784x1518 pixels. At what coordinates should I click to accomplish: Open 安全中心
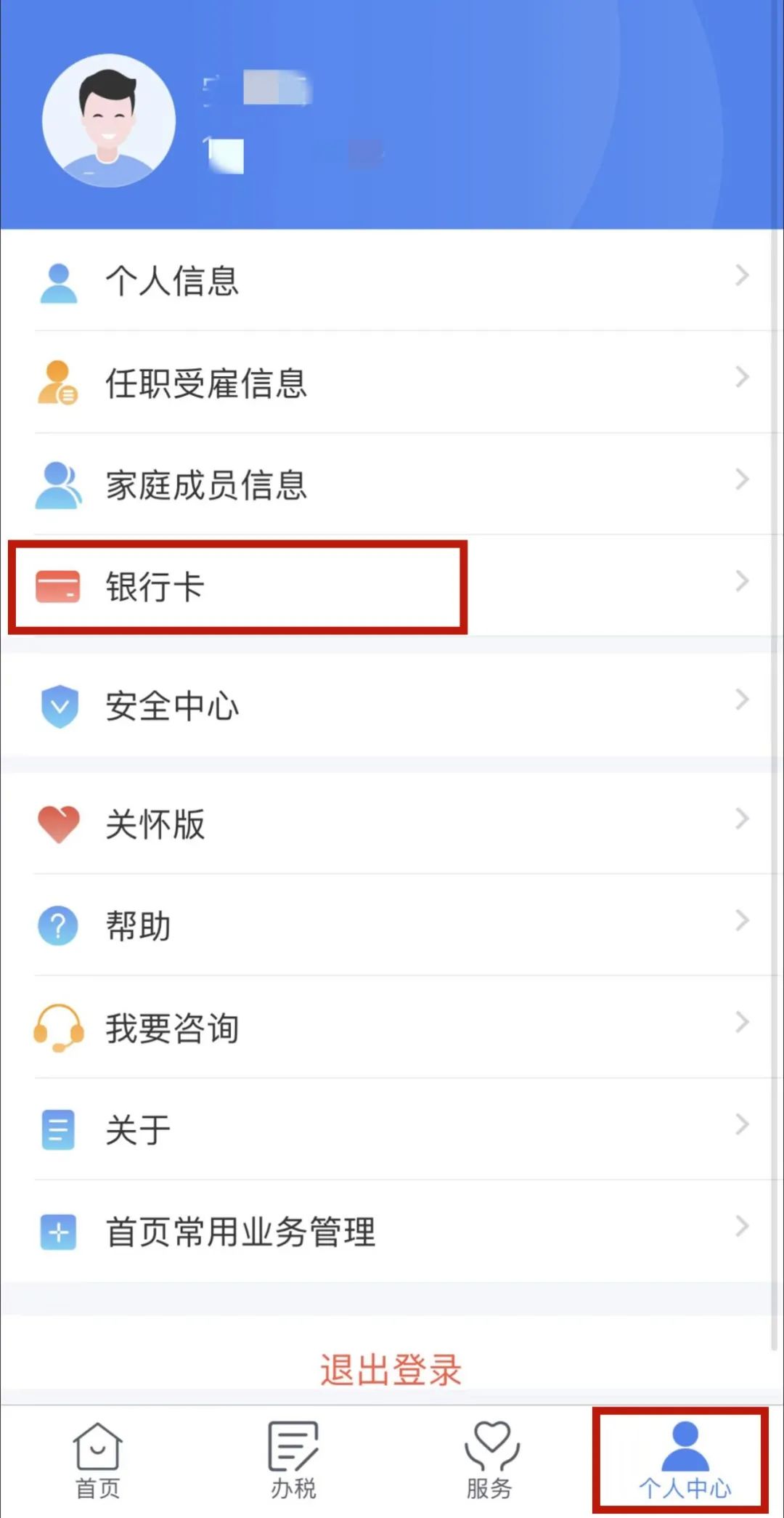pyautogui.click(x=392, y=705)
